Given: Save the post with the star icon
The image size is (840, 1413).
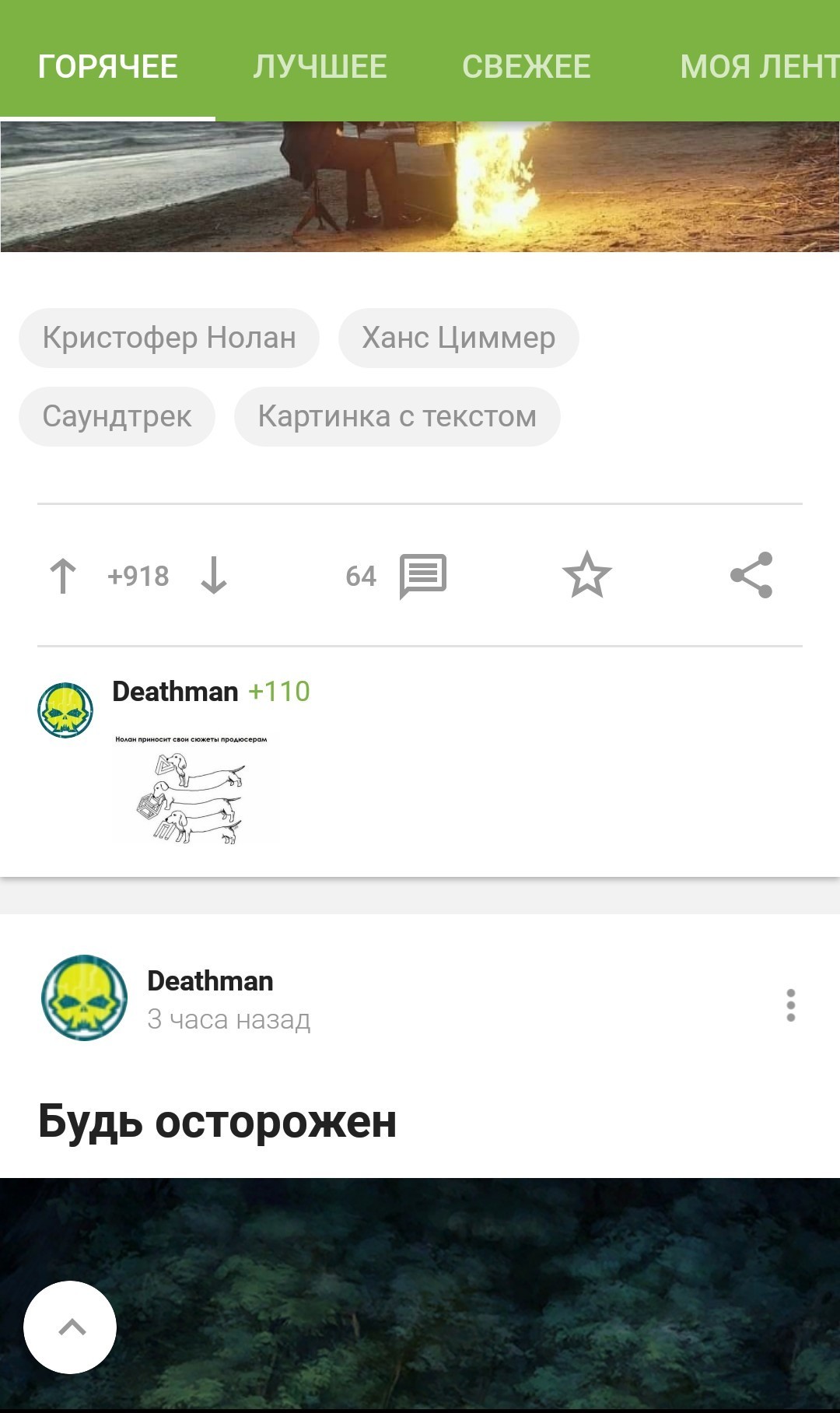Looking at the screenshot, I should point(586,575).
